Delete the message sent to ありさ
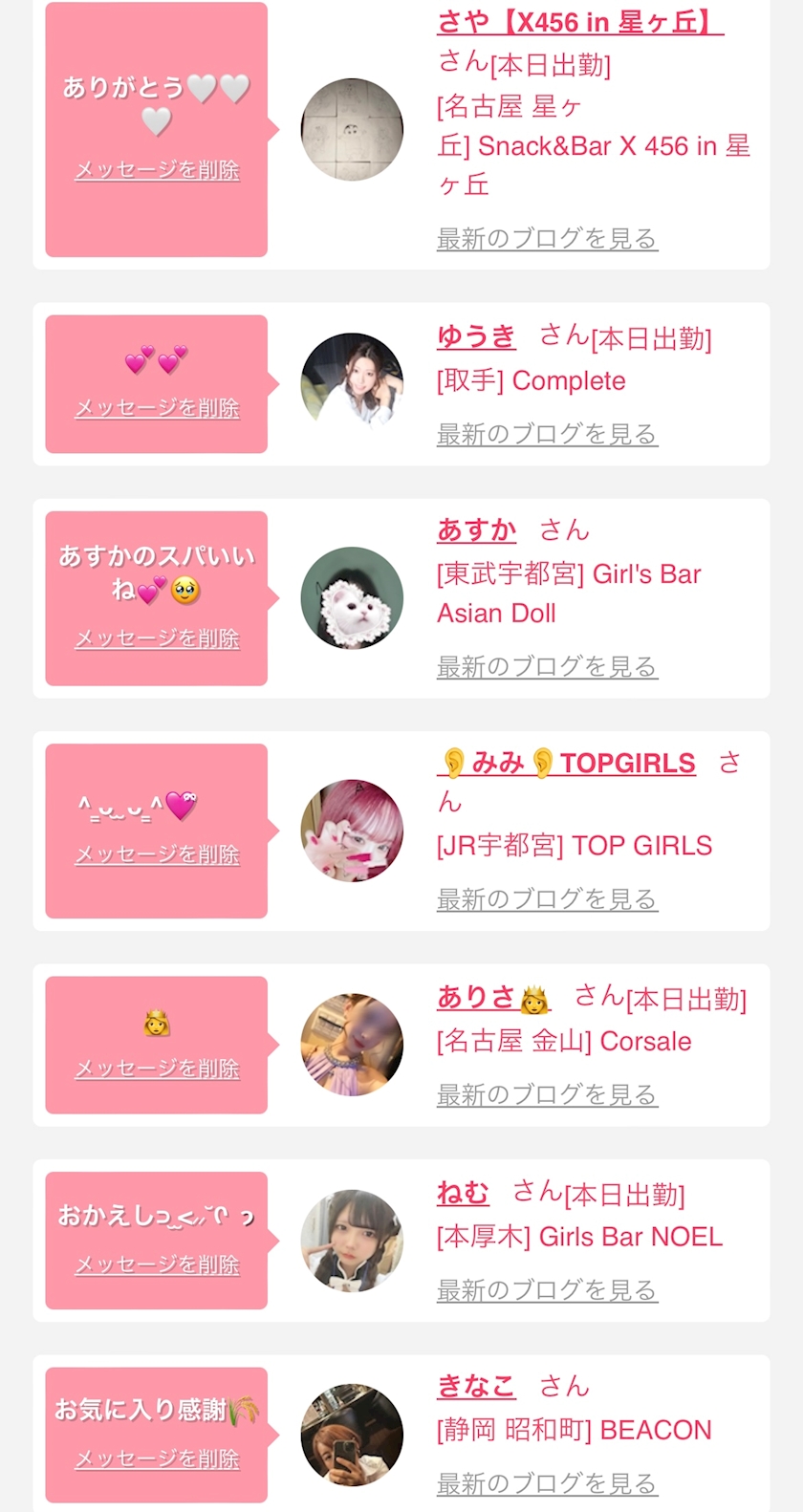Screen dimensions: 803x1512 click(x=157, y=1069)
